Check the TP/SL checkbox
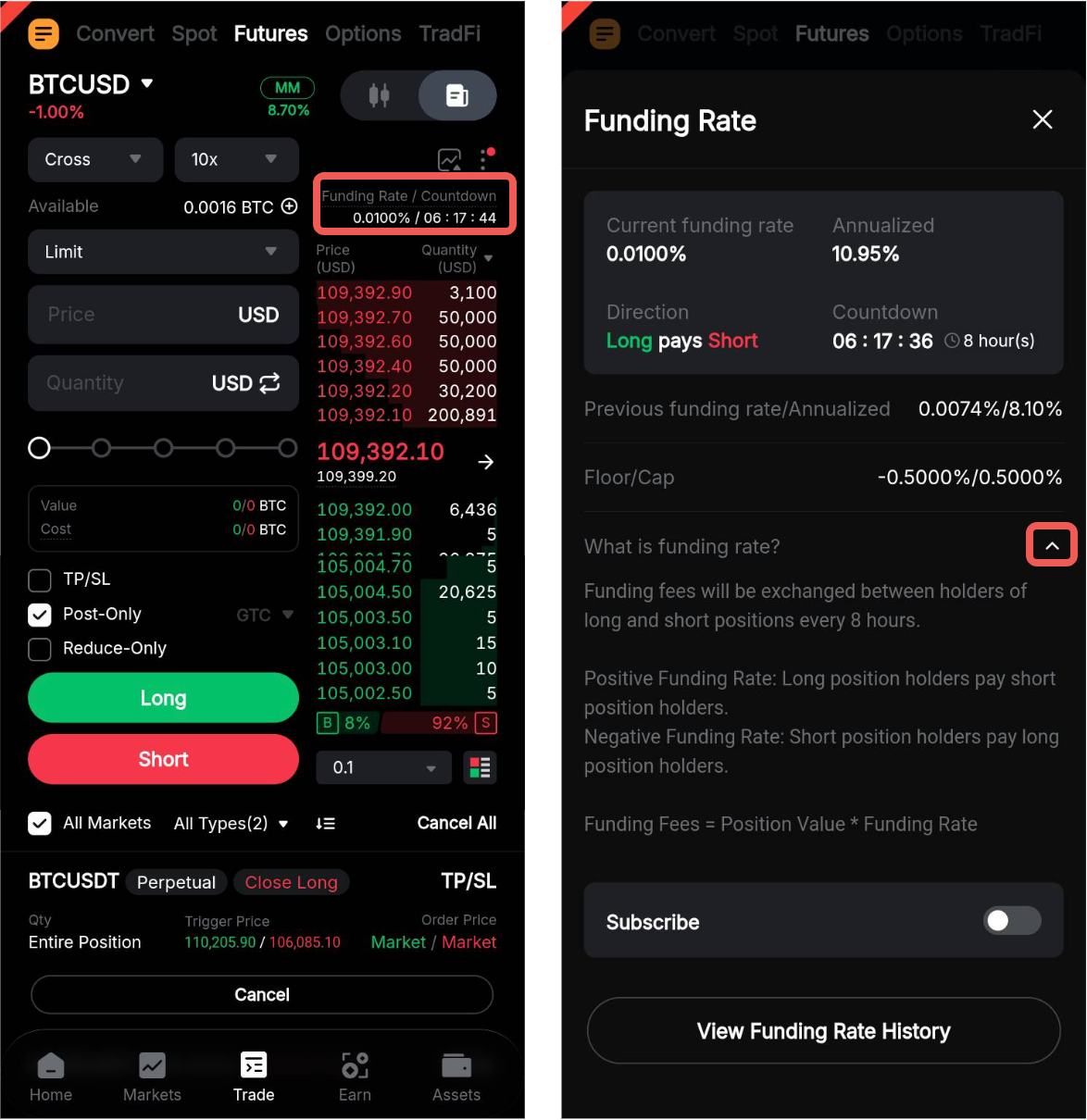This screenshot has height=1120, width=1087. tap(40, 579)
